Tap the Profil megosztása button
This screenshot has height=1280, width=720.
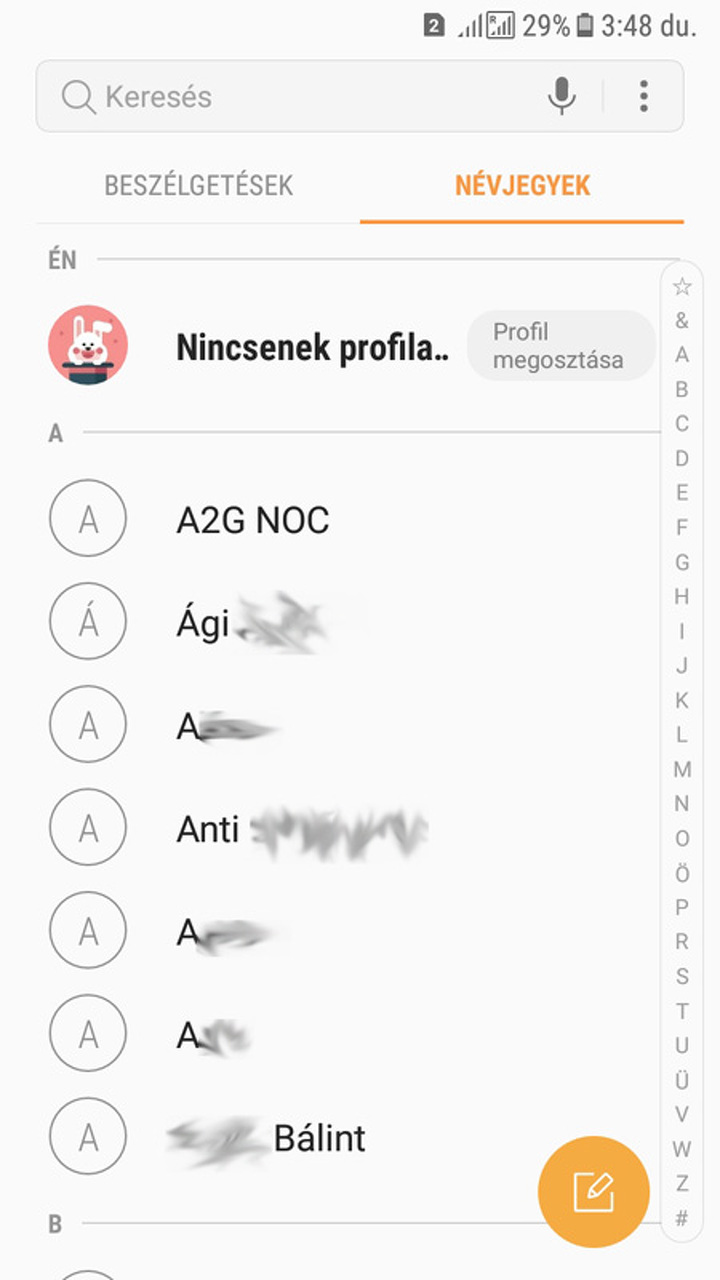[560, 346]
